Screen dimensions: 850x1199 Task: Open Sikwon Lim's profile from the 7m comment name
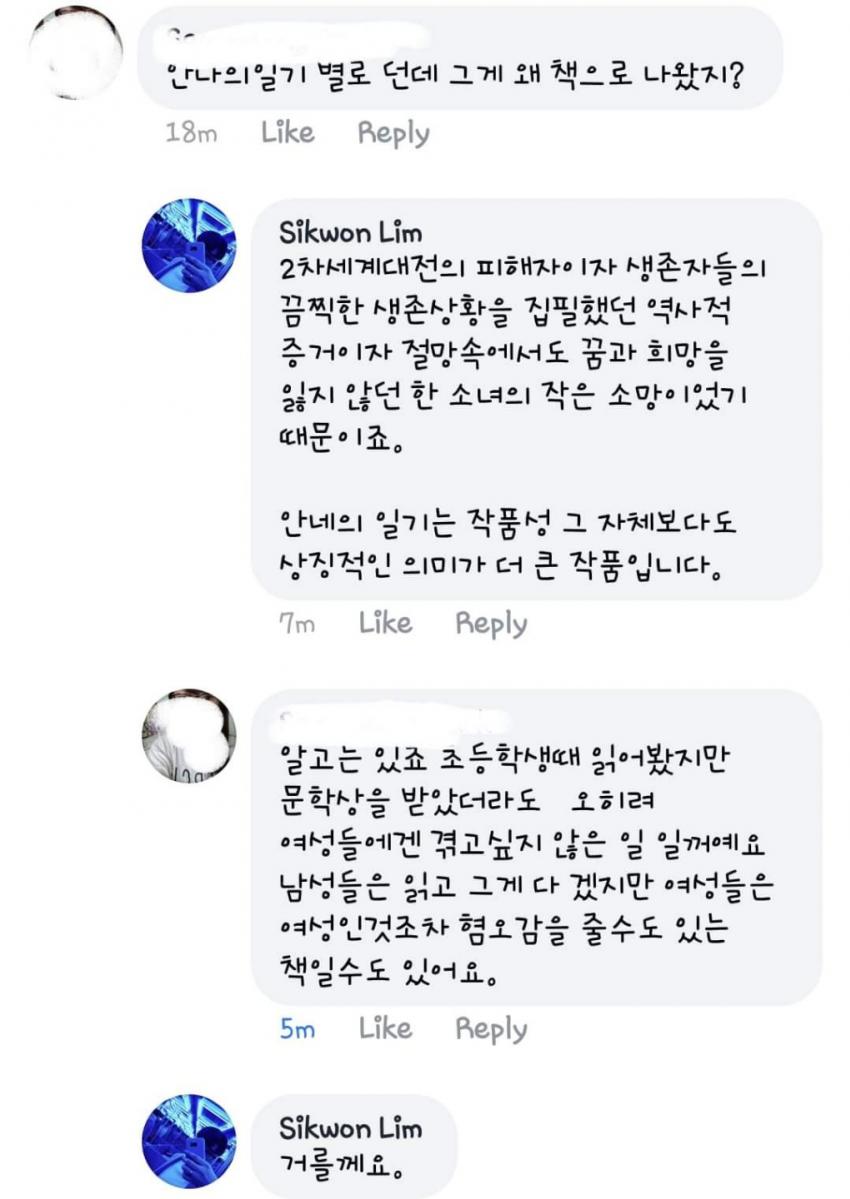[351, 233]
